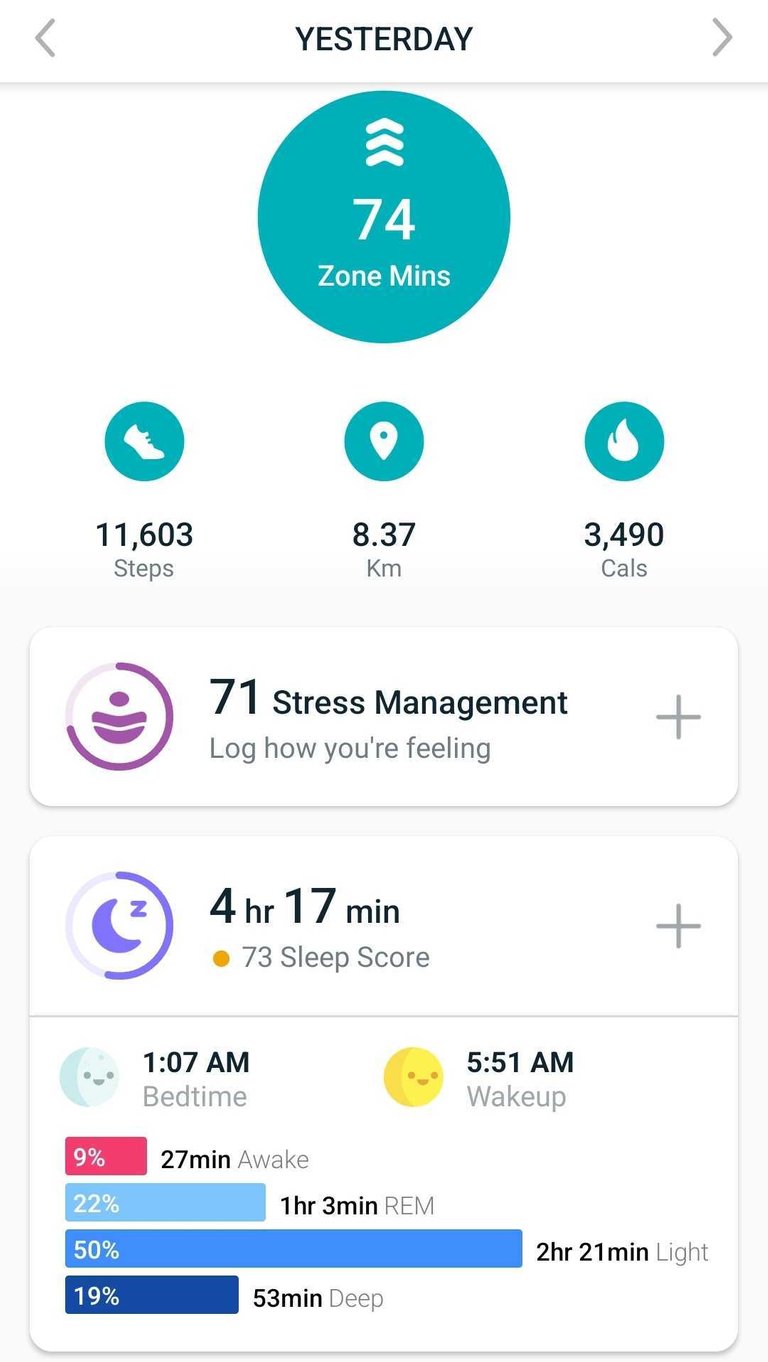The height and width of the screenshot is (1362, 768).
Task: Go to the next day
Action: point(722,39)
